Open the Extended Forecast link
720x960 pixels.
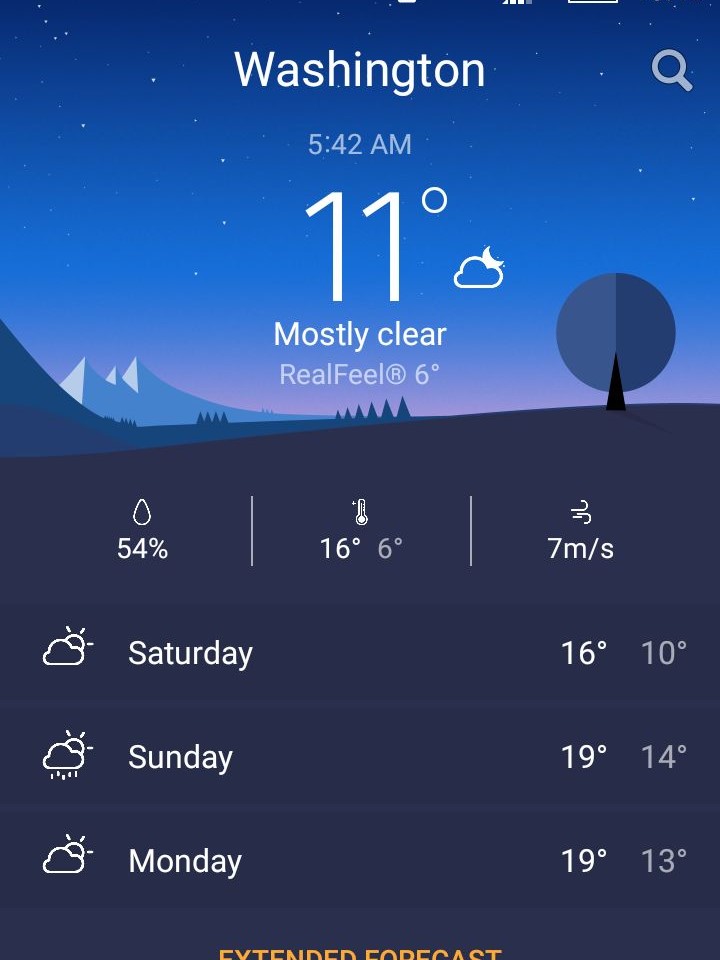360,953
